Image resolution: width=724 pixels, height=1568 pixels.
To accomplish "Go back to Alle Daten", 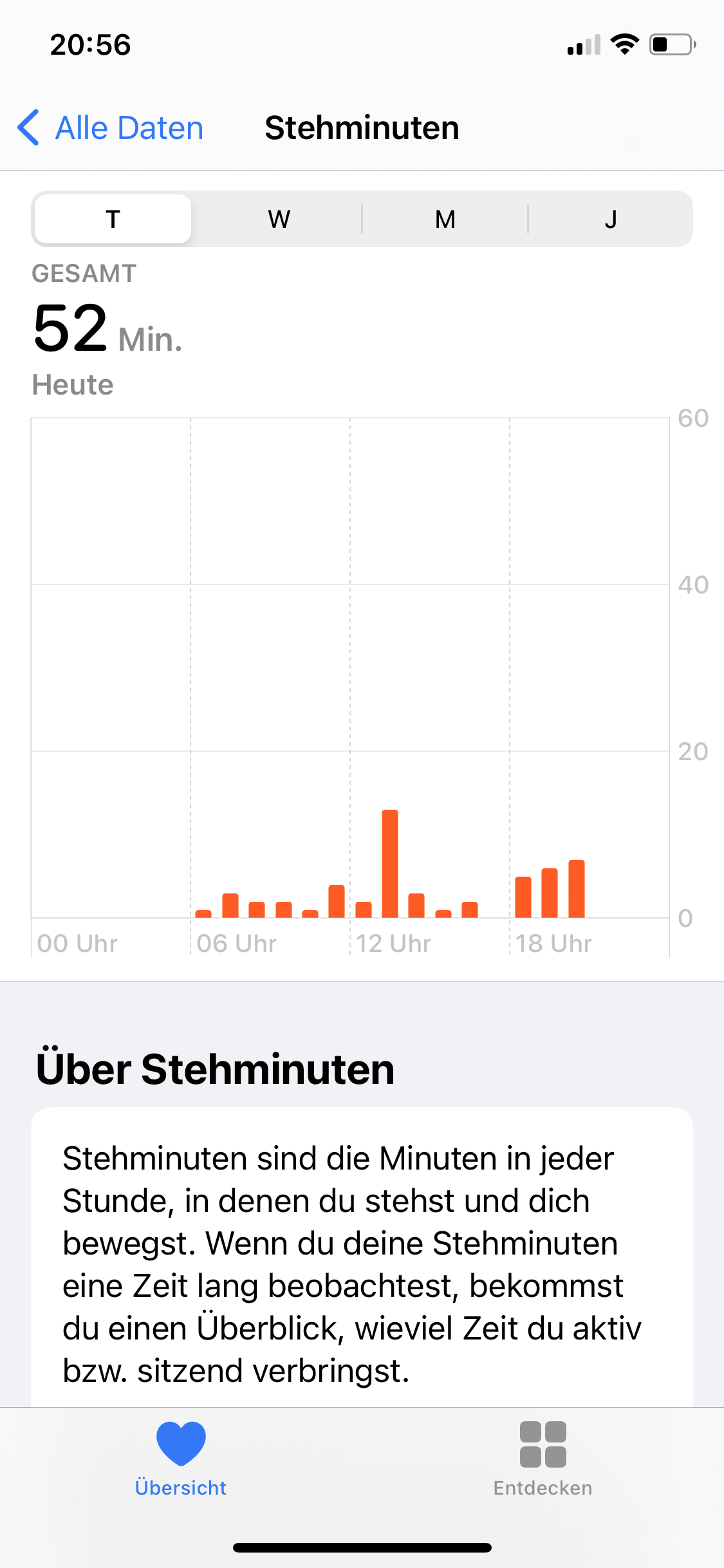I will 111,128.
